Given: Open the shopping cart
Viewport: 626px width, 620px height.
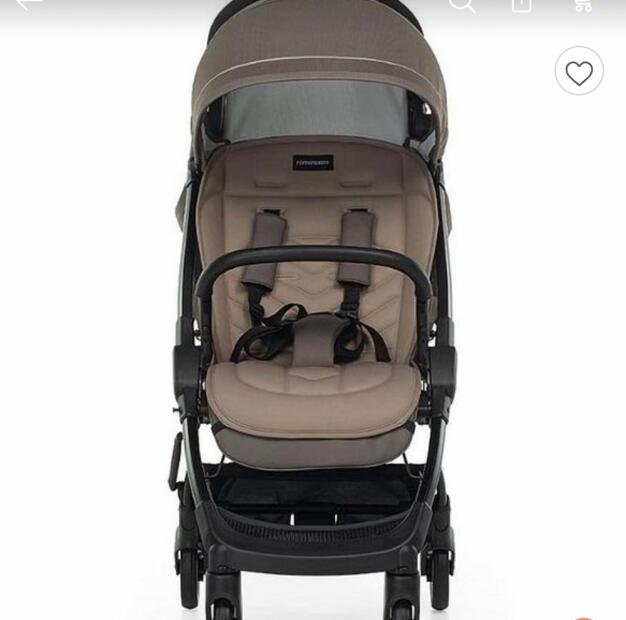Looking at the screenshot, I should coord(582,5).
